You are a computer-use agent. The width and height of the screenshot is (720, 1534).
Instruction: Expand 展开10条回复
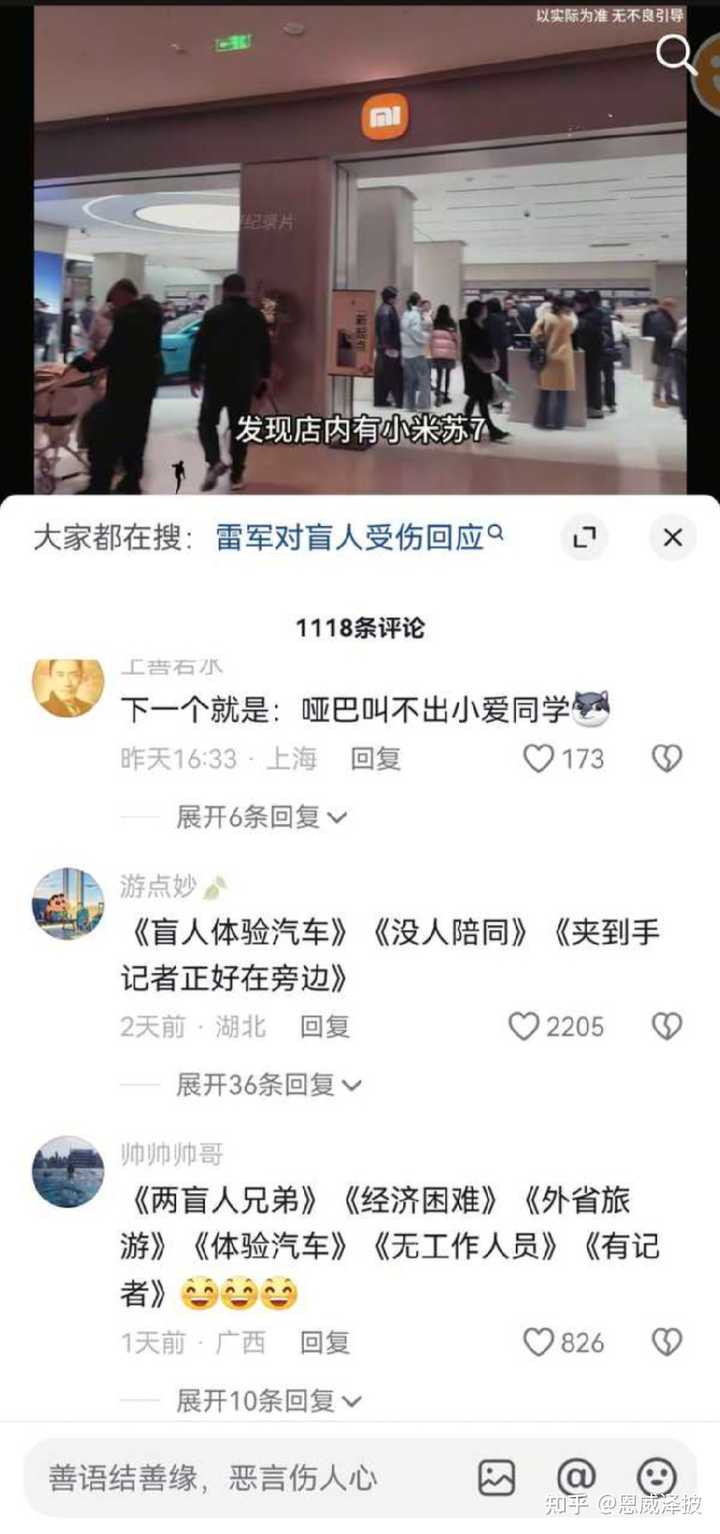click(268, 1401)
